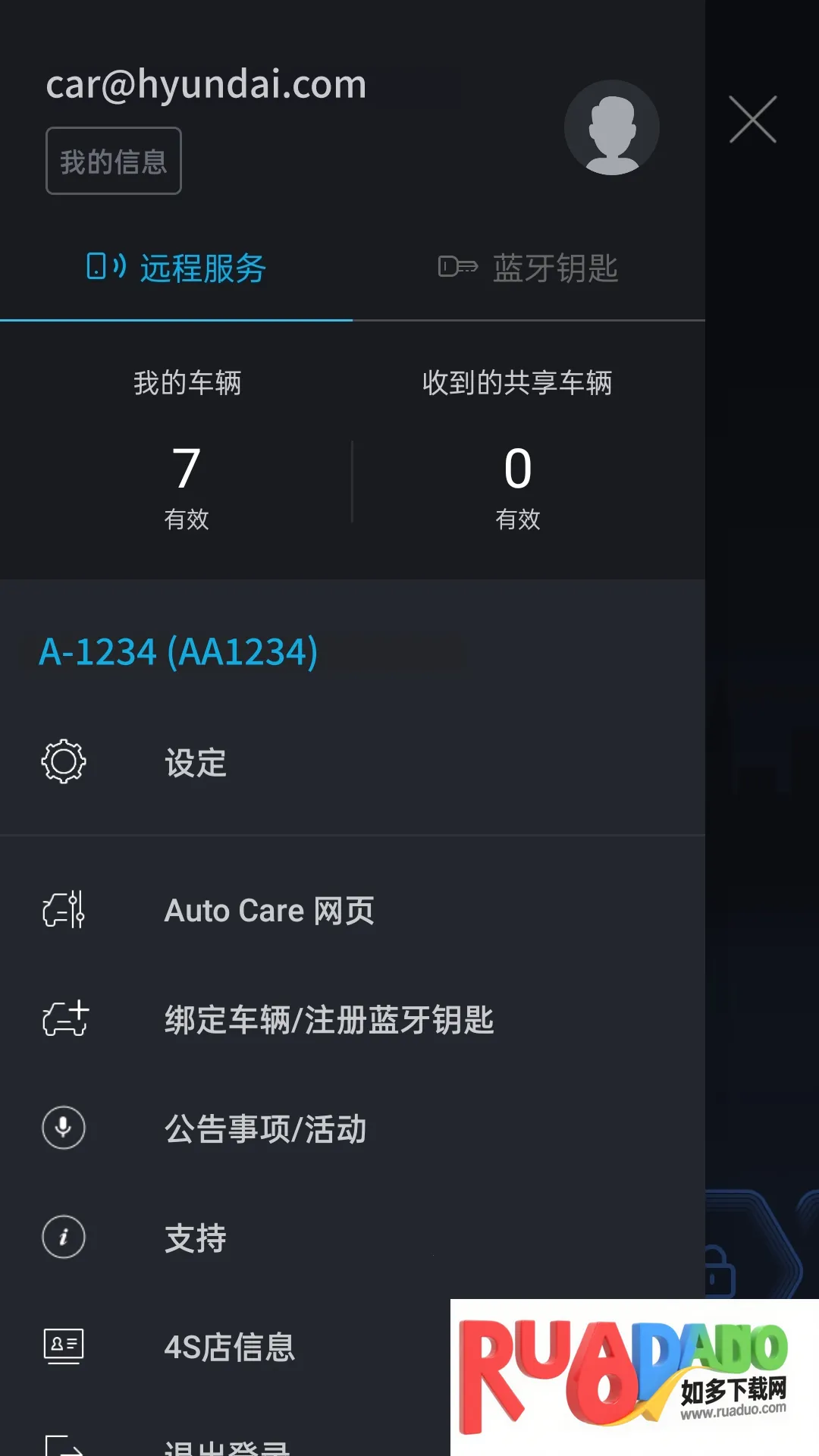Select vehicle A-1234 (AA1234)

point(178,651)
